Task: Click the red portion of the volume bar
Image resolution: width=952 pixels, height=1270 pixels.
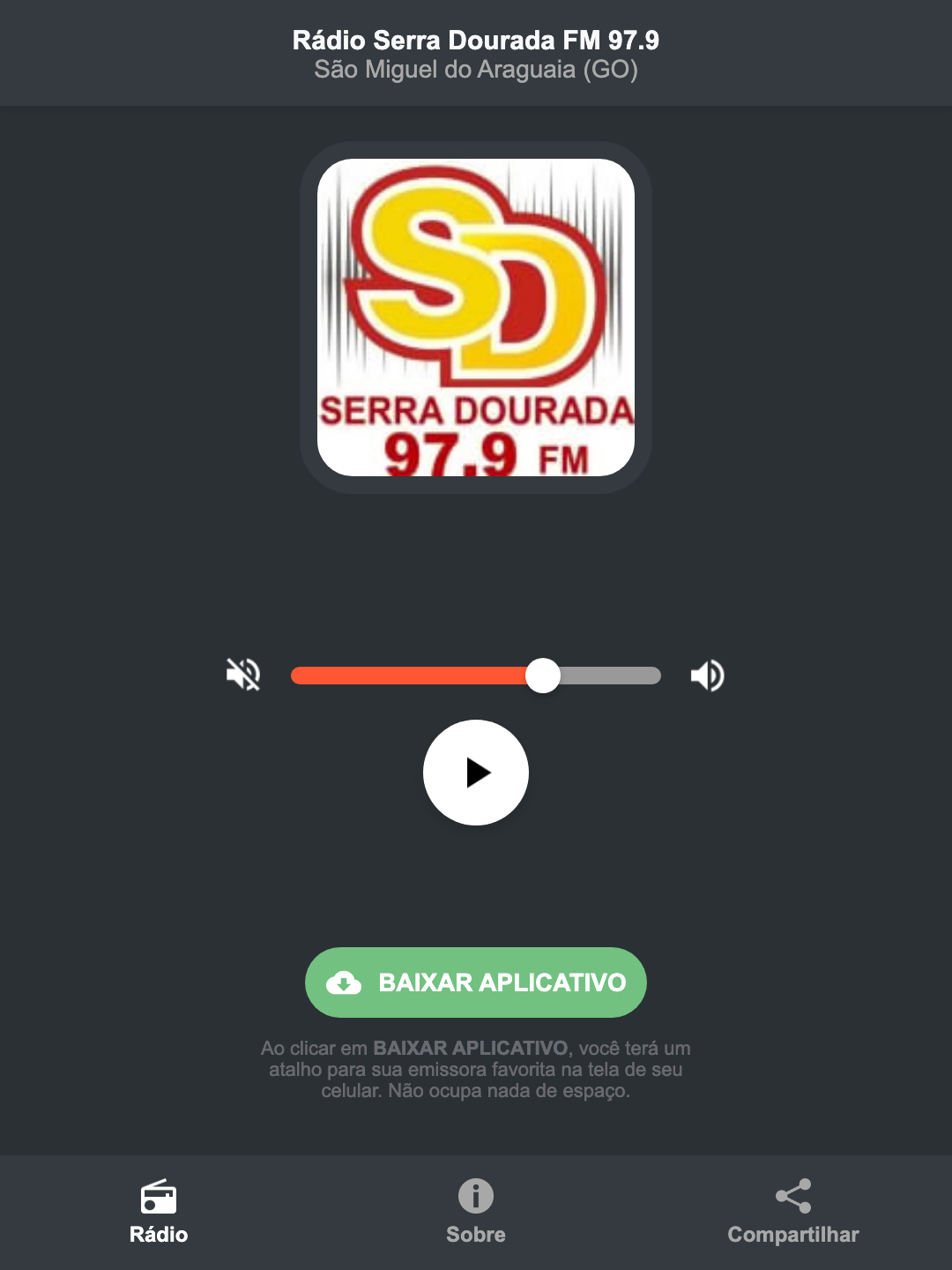Action: pyautogui.click(x=405, y=675)
